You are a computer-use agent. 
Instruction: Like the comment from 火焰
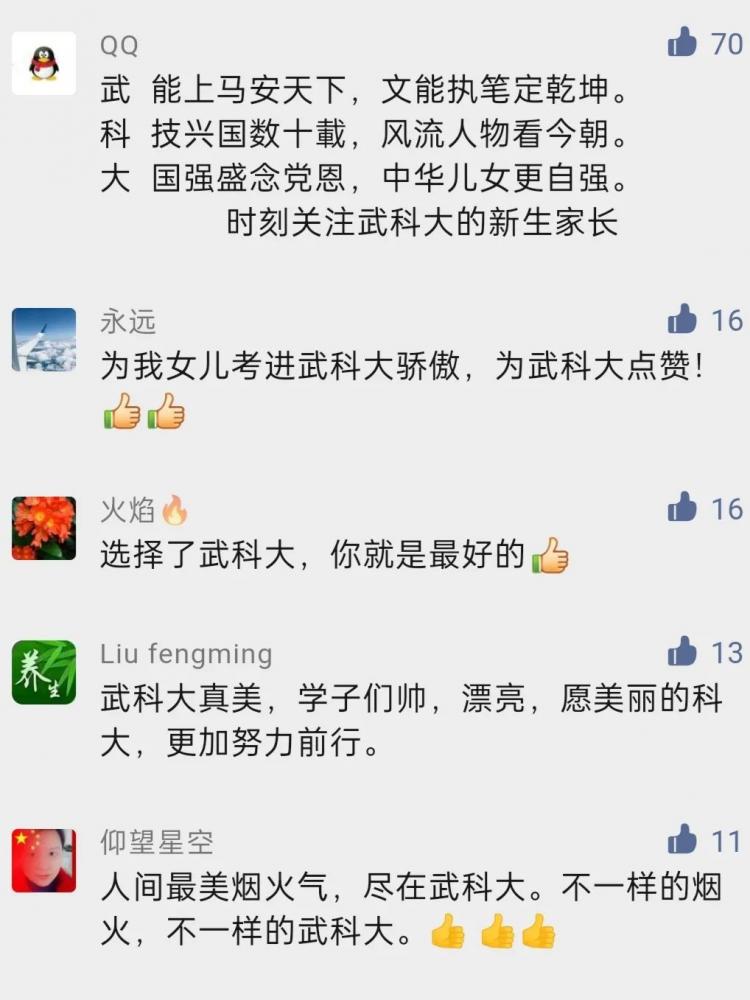point(683,508)
